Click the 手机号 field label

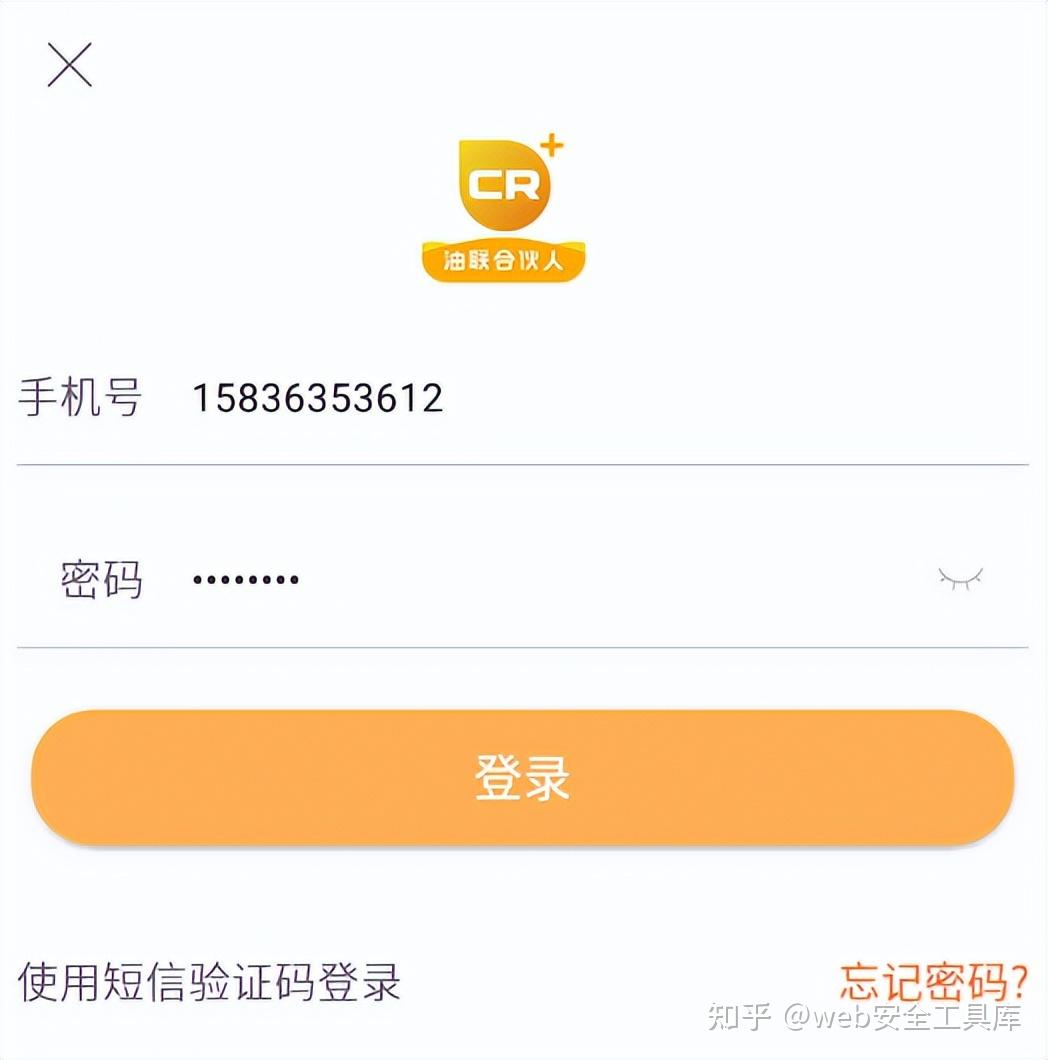(x=80, y=398)
